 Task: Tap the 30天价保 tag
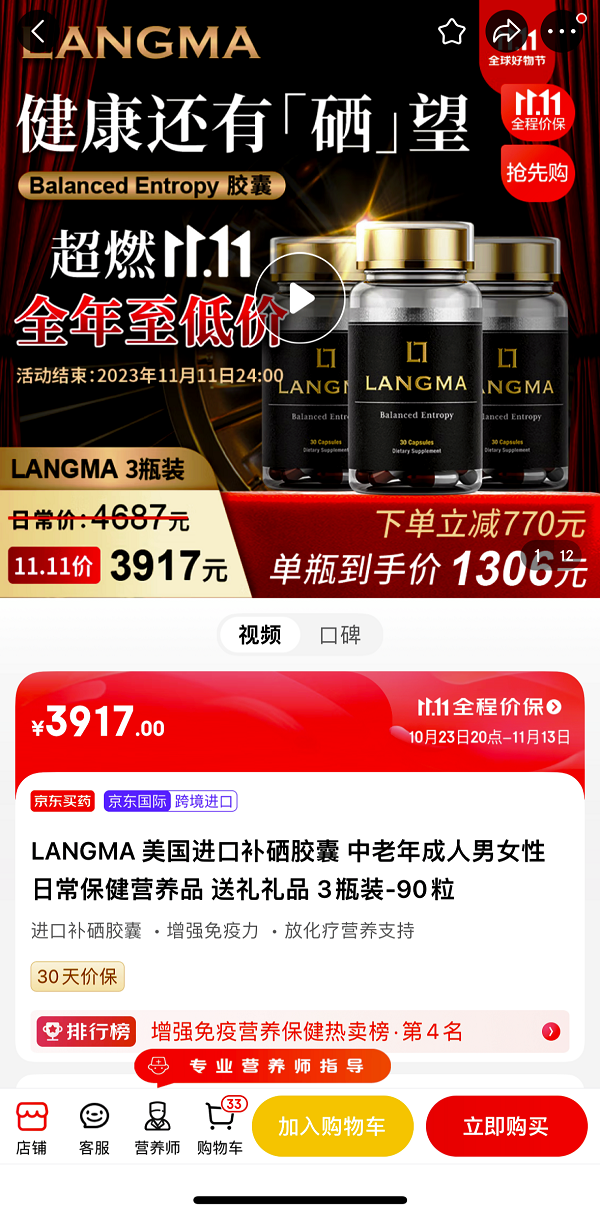pyautogui.click(x=77, y=976)
